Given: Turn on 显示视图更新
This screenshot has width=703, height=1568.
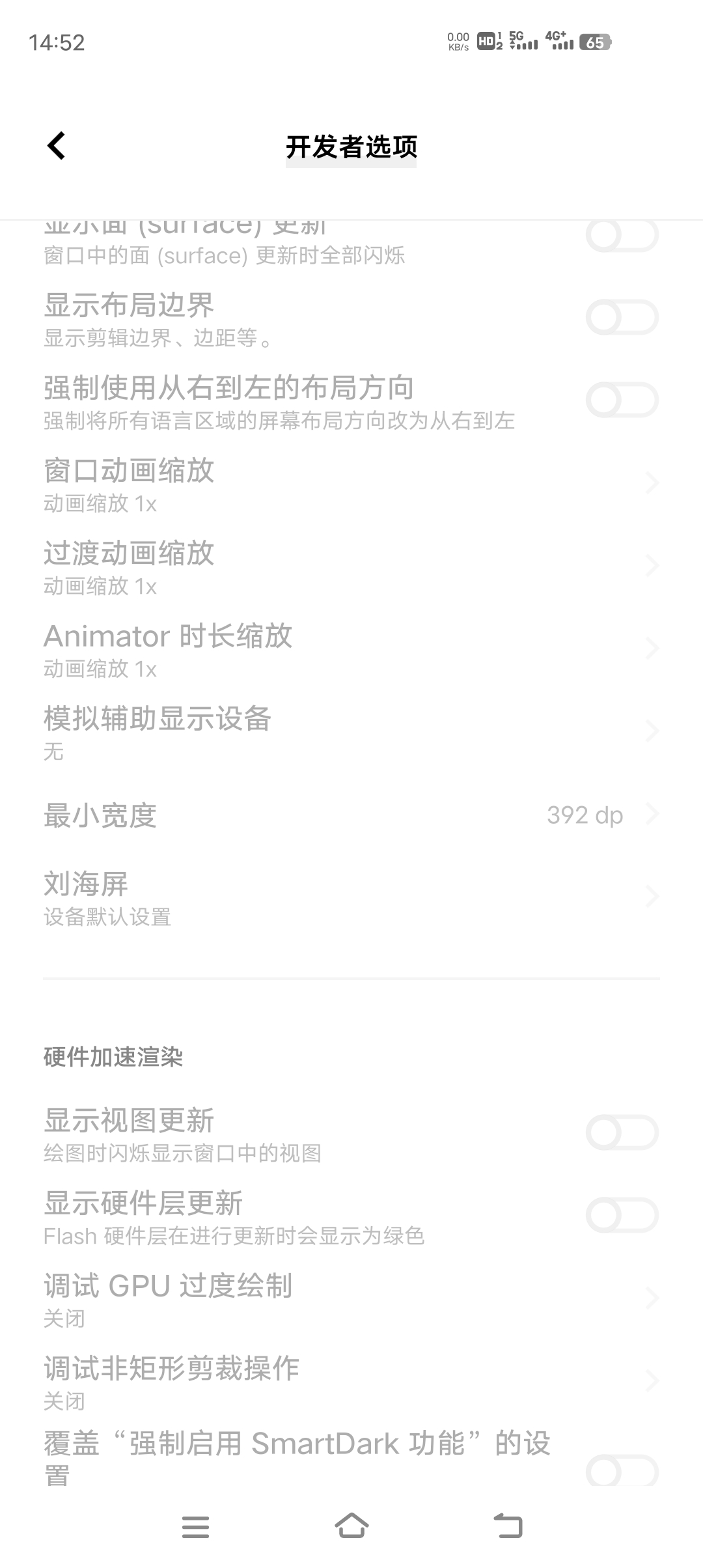Looking at the screenshot, I should (x=622, y=1133).
